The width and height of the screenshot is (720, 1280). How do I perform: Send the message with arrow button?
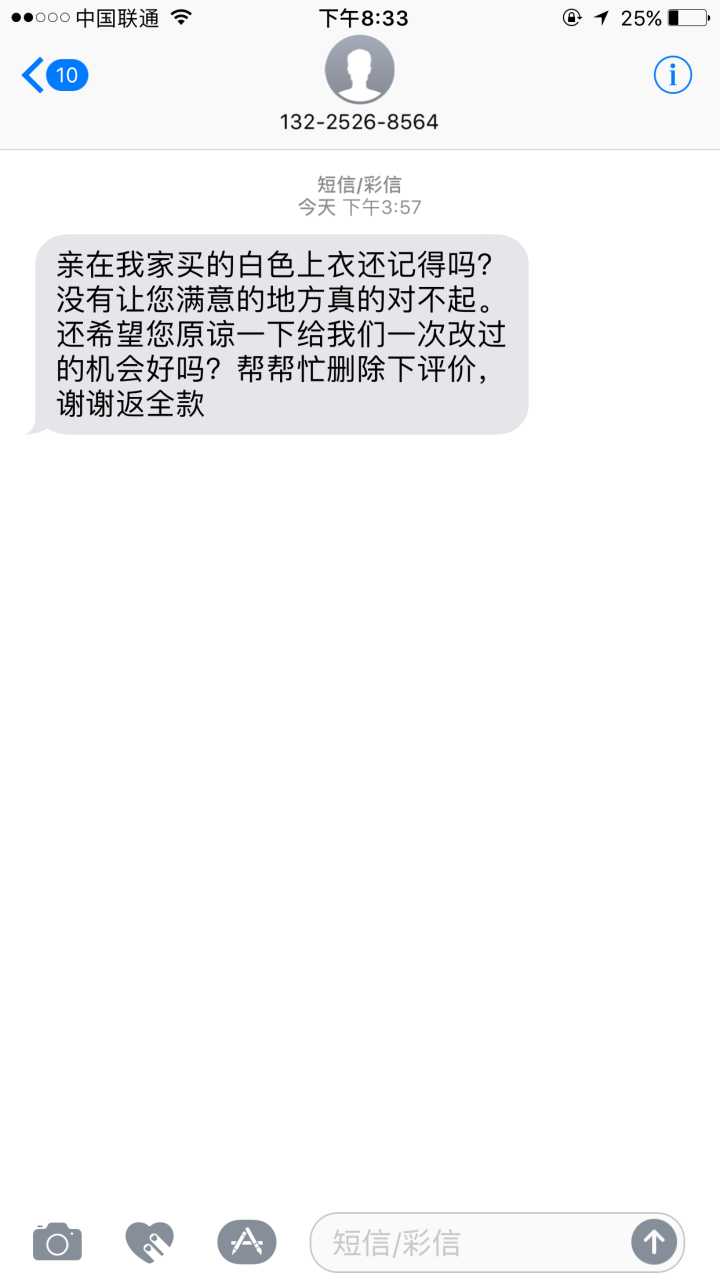pyautogui.click(x=654, y=1242)
